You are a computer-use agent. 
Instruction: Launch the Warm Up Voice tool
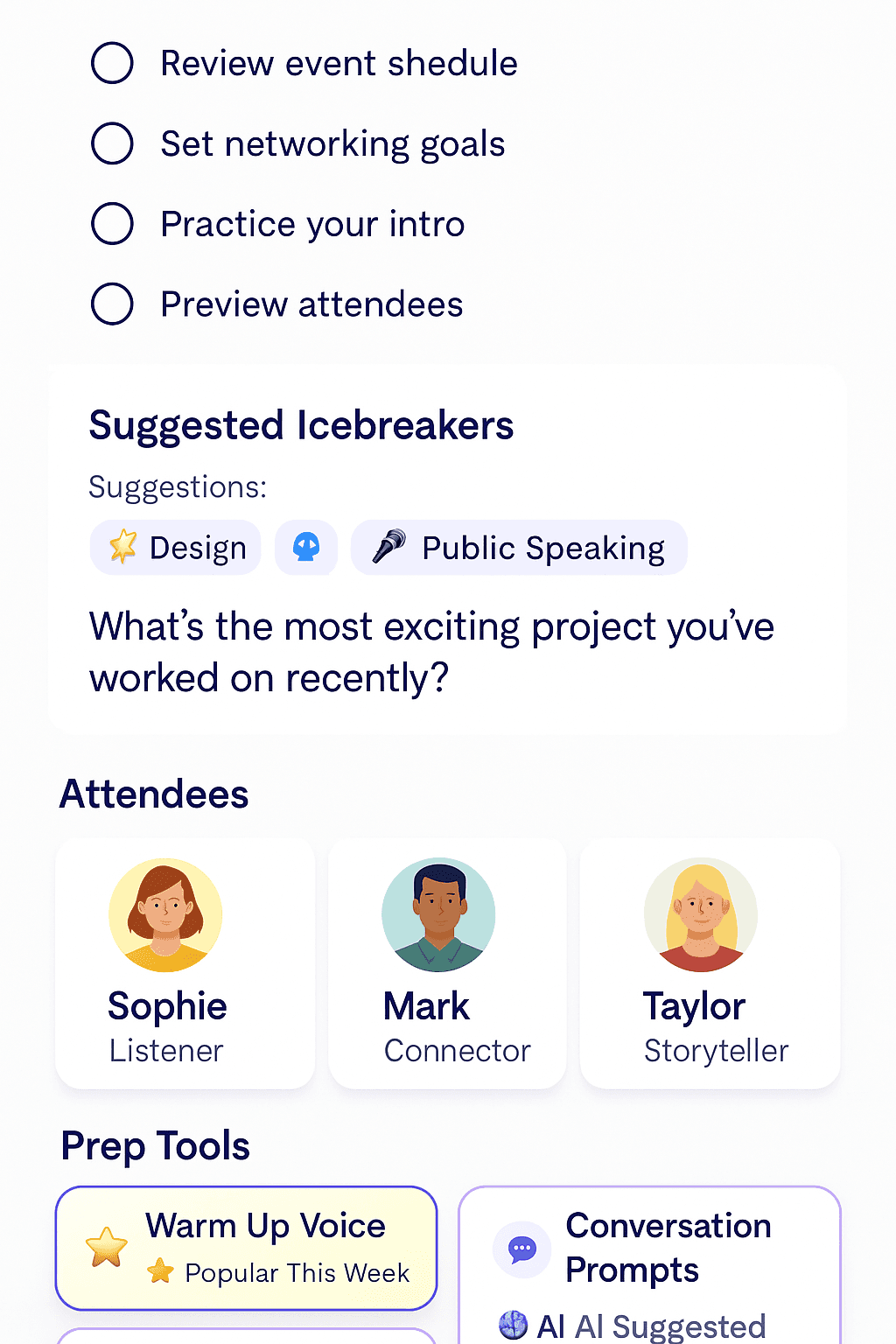tap(246, 1249)
